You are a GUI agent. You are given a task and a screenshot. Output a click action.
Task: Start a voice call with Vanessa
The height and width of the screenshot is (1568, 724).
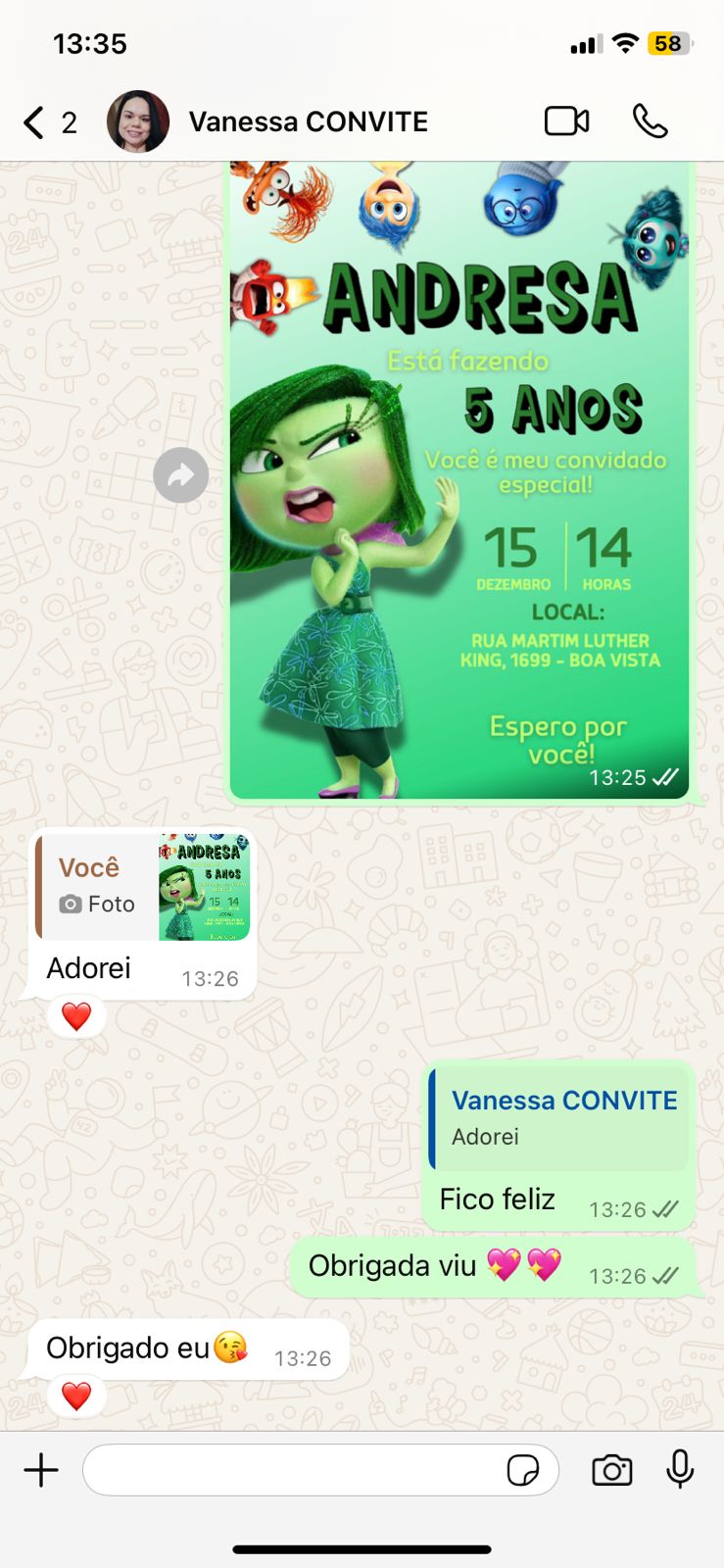[x=650, y=122]
